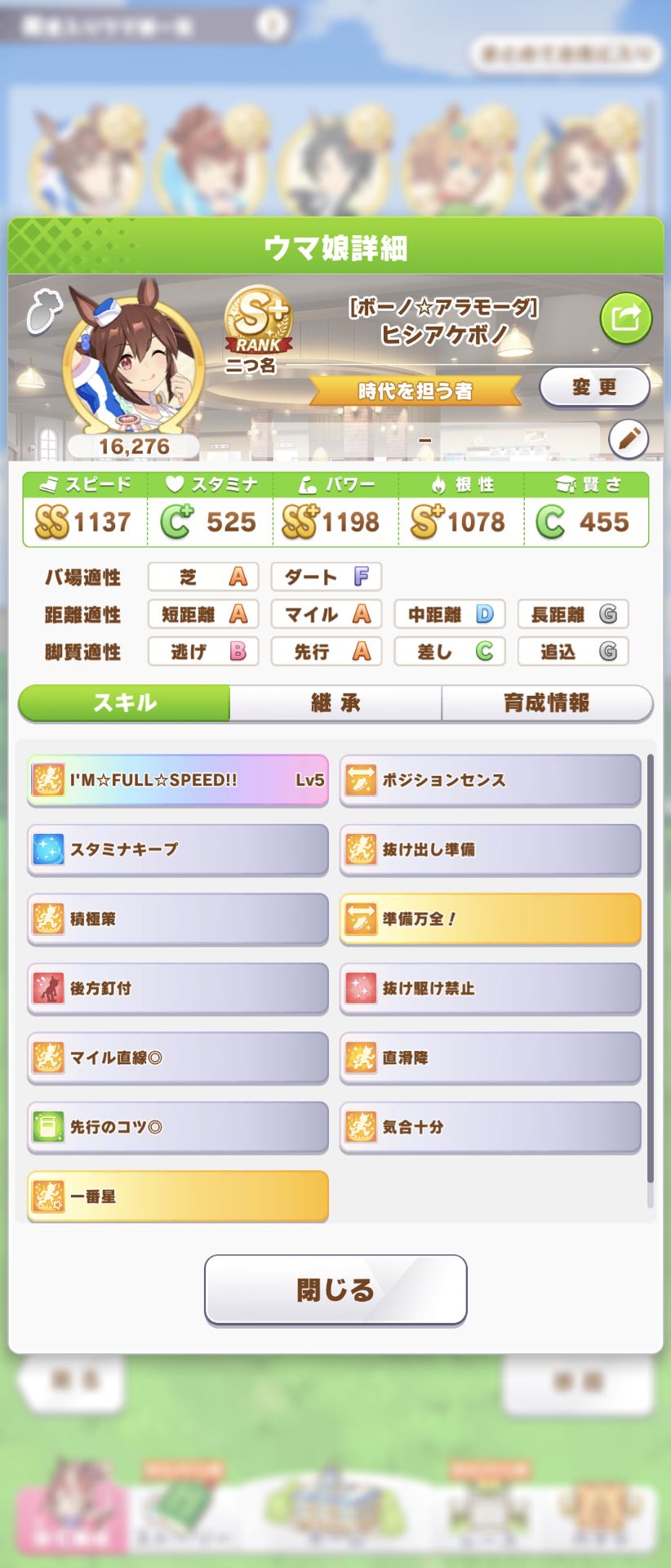Click the I'M☆FULL☆SPEED!! skill icon
Viewport: 671px width, 1568px height.
tap(47, 780)
